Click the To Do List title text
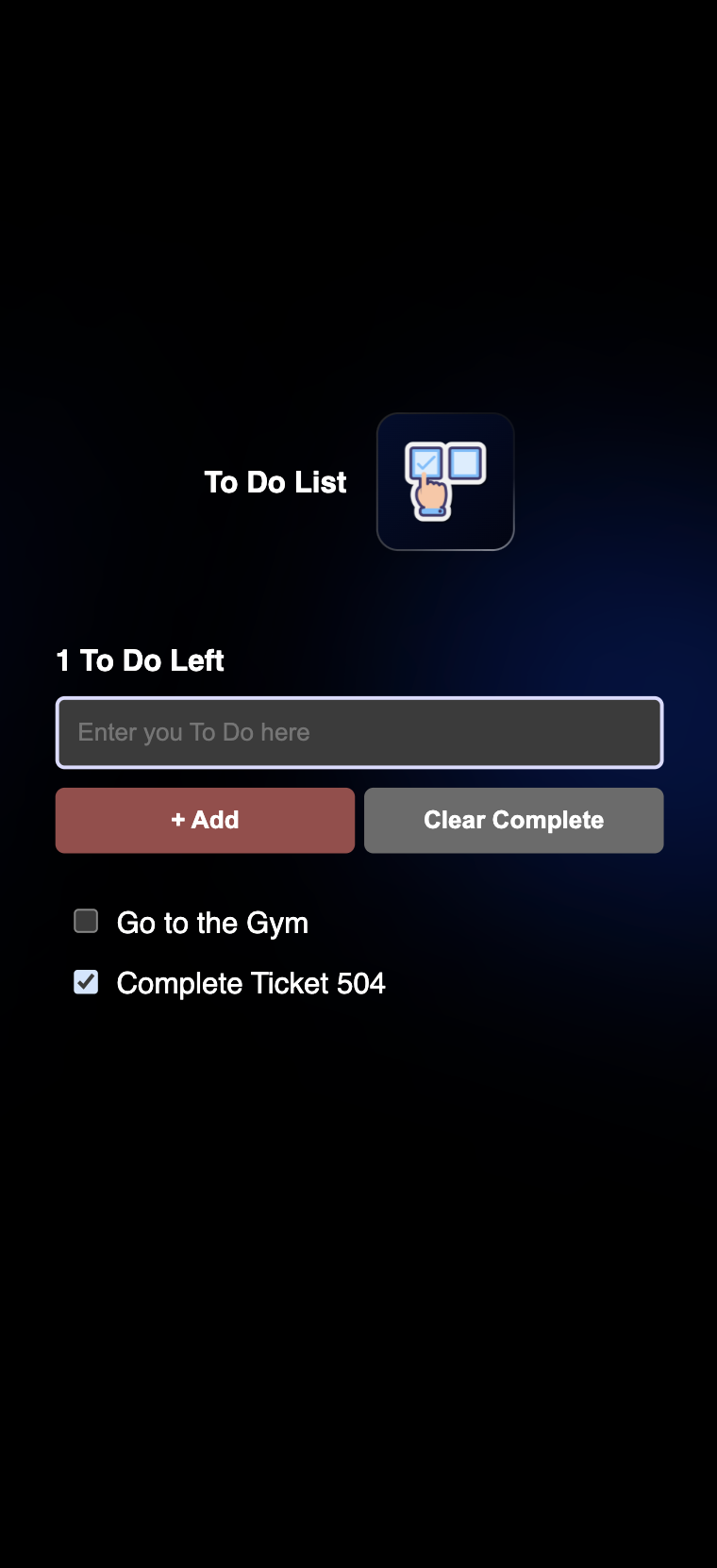Screen dimensions: 717x1568 [x=275, y=481]
